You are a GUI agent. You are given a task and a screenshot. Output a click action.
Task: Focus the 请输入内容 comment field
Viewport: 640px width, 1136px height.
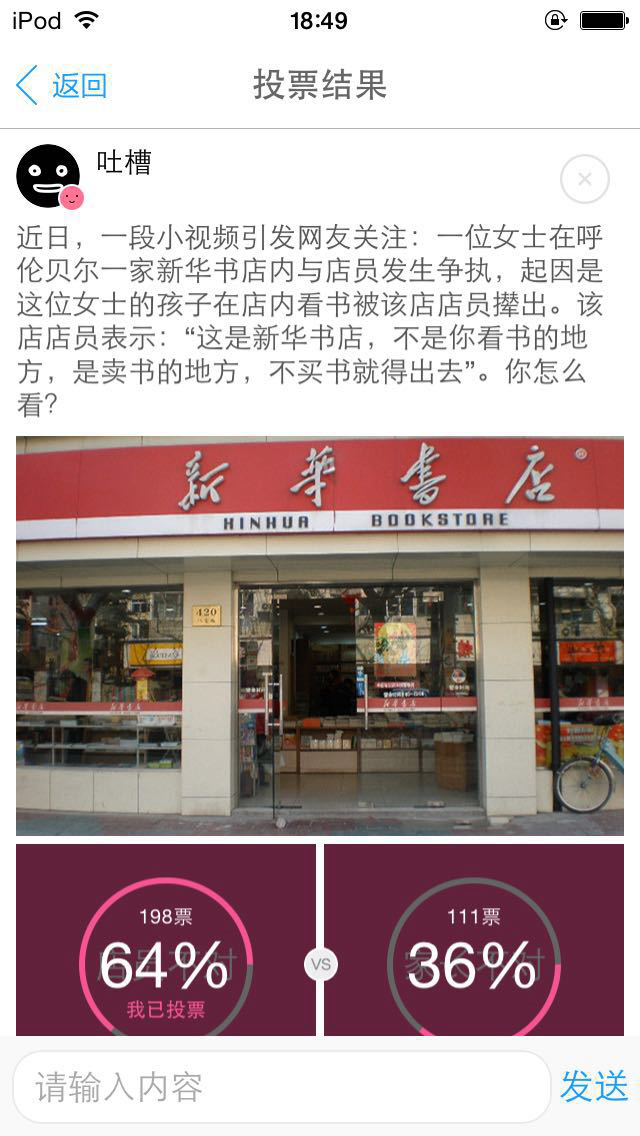coord(282,1087)
